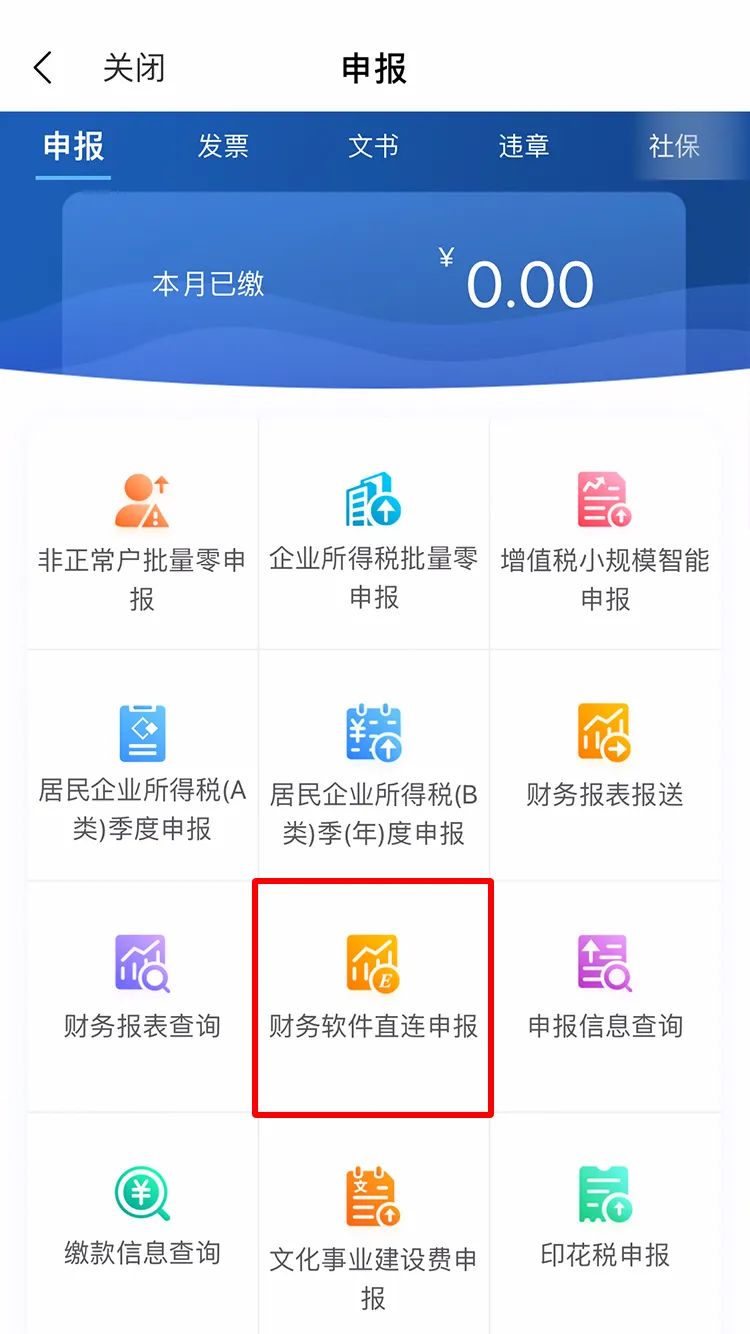
Task: Select the 申报 tab
Action: (x=73, y=146)
